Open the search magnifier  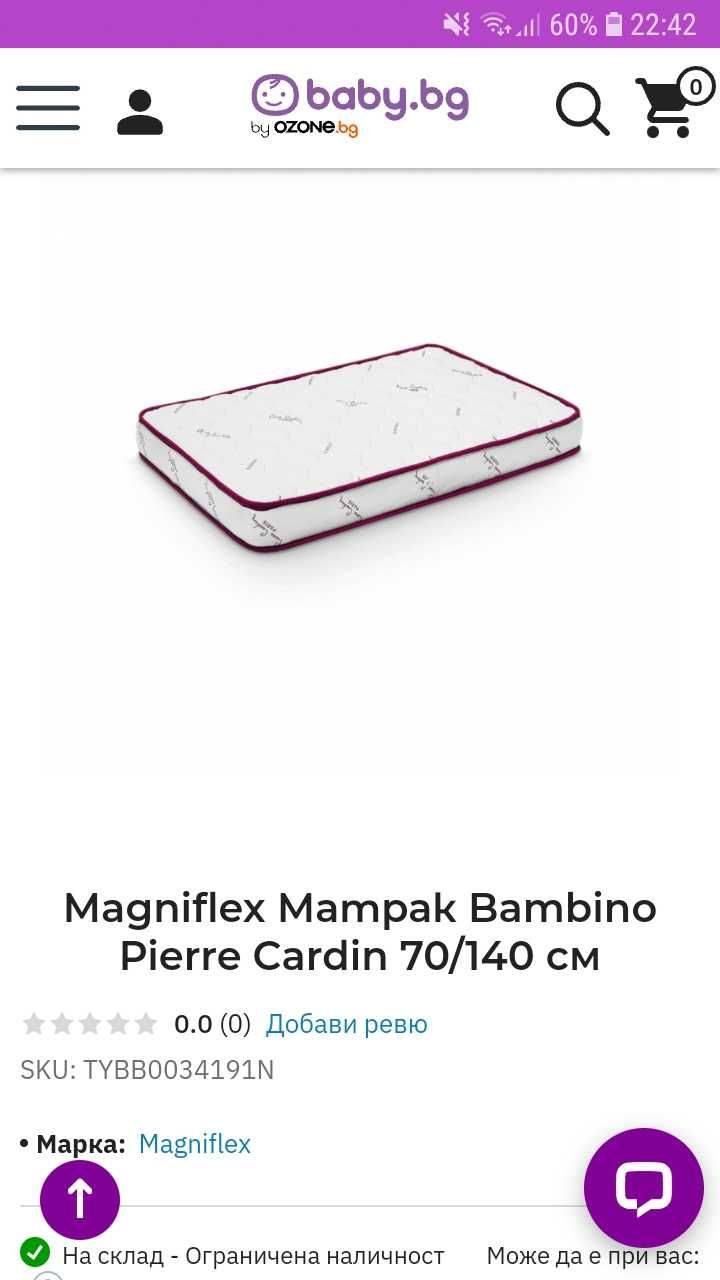coord(581,108)
